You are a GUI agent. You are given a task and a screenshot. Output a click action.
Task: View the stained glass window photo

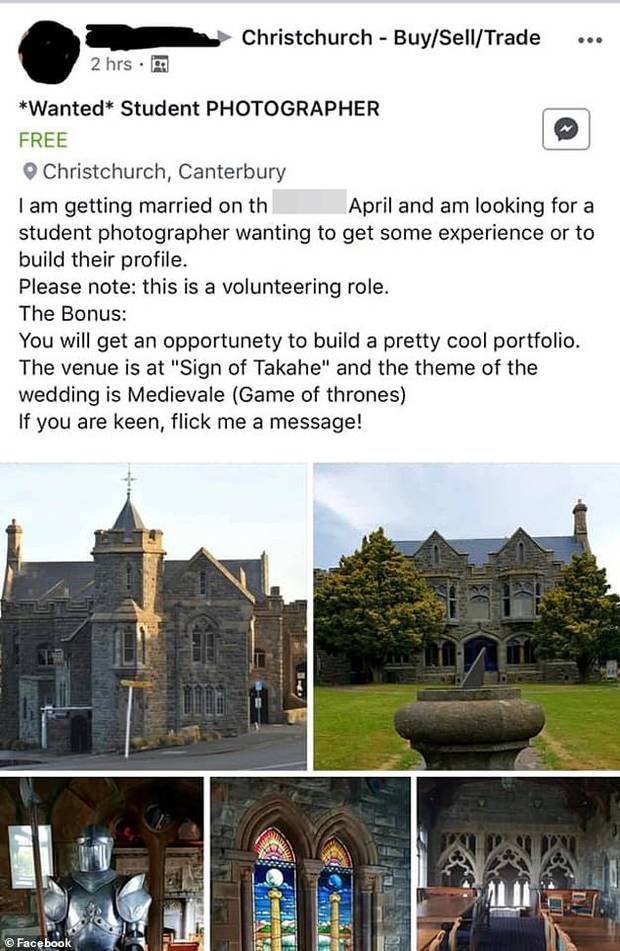310,864
